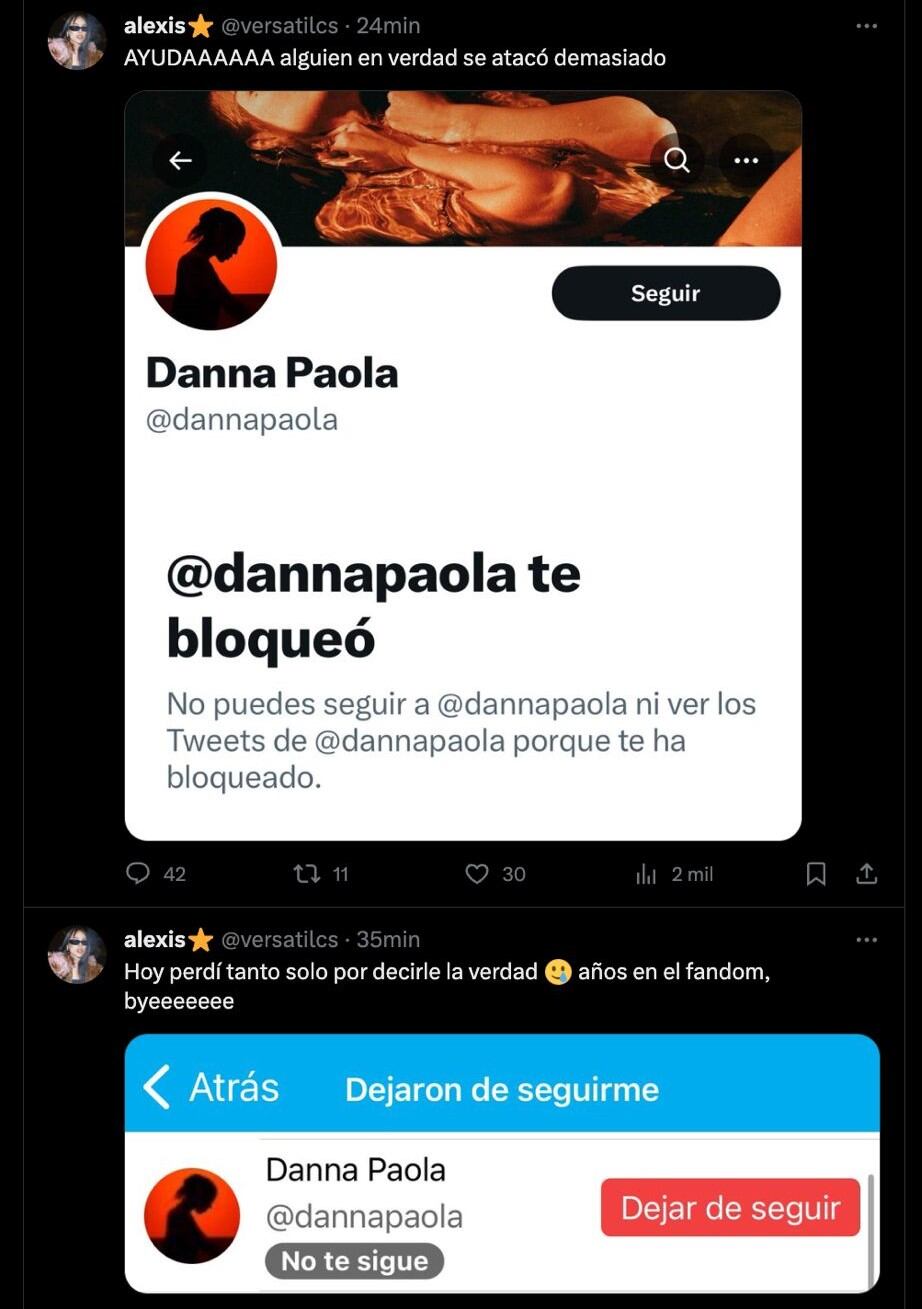922x1309 pixels.
Task: Open analytics for the tweet with 2 mil views
Action: (646, 874)
